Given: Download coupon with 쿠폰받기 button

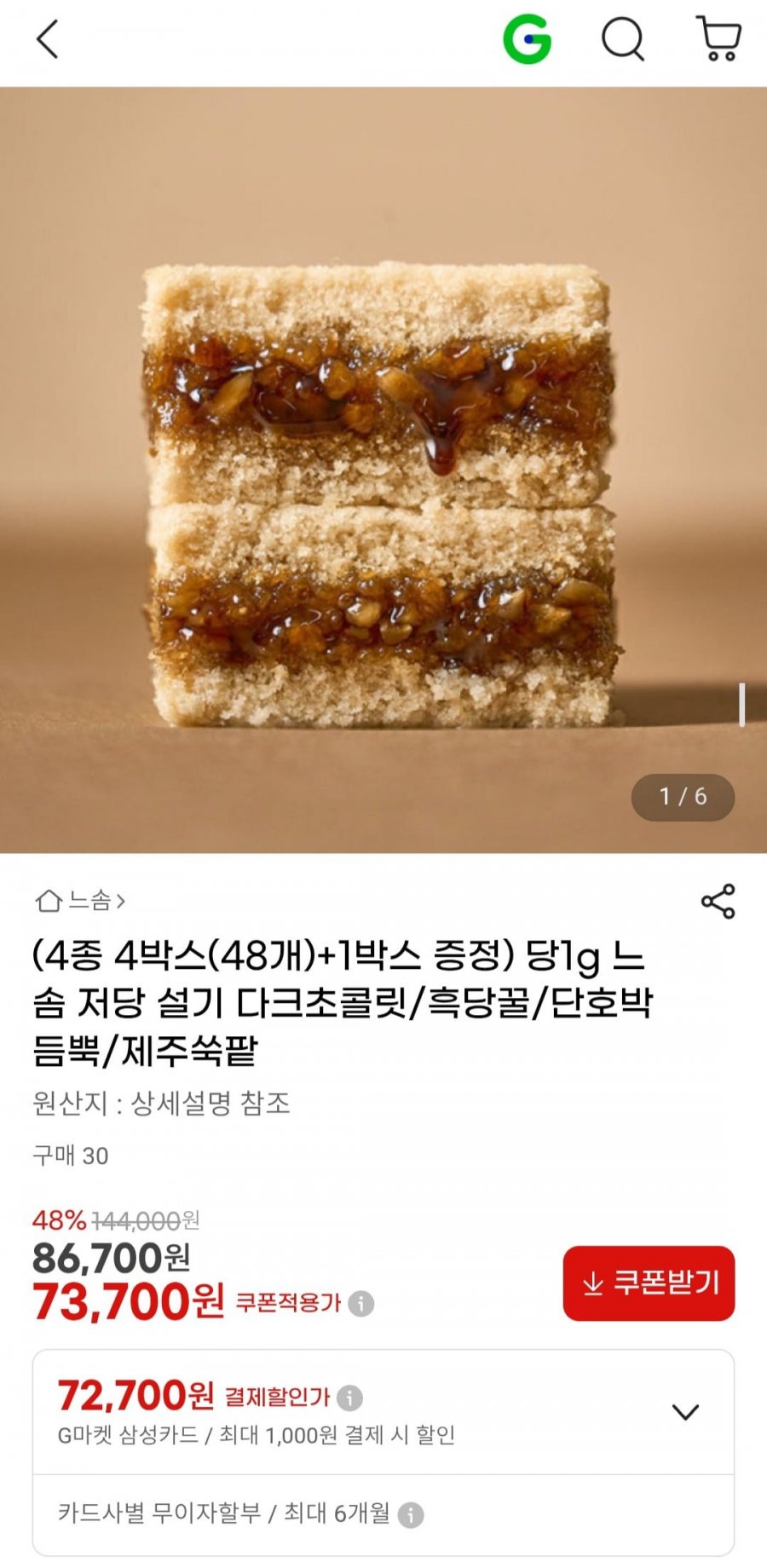Looking at the screenshot, I should coord(649,1283).
